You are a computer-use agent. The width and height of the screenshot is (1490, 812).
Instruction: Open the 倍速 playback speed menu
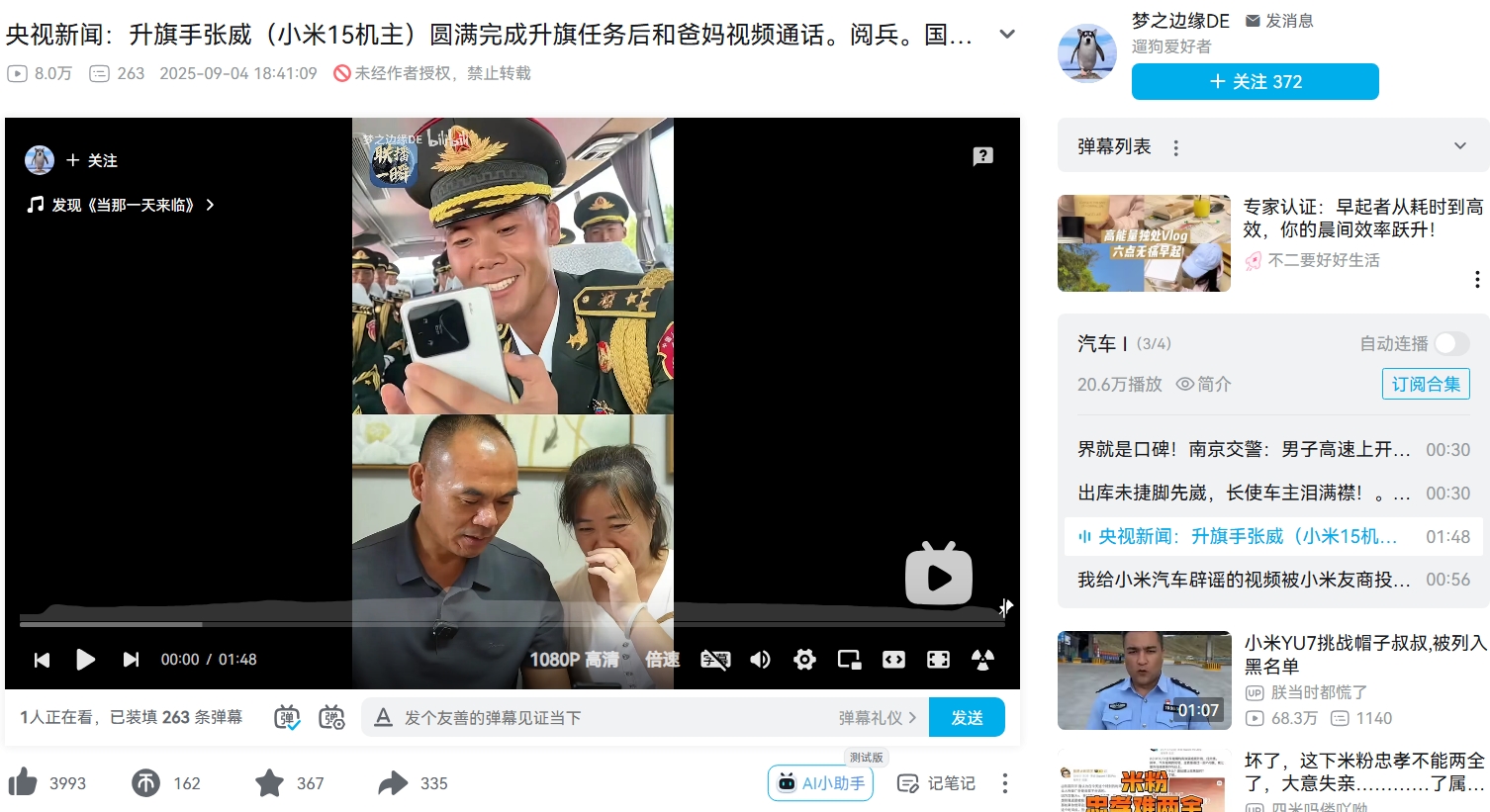pos(662,660)
